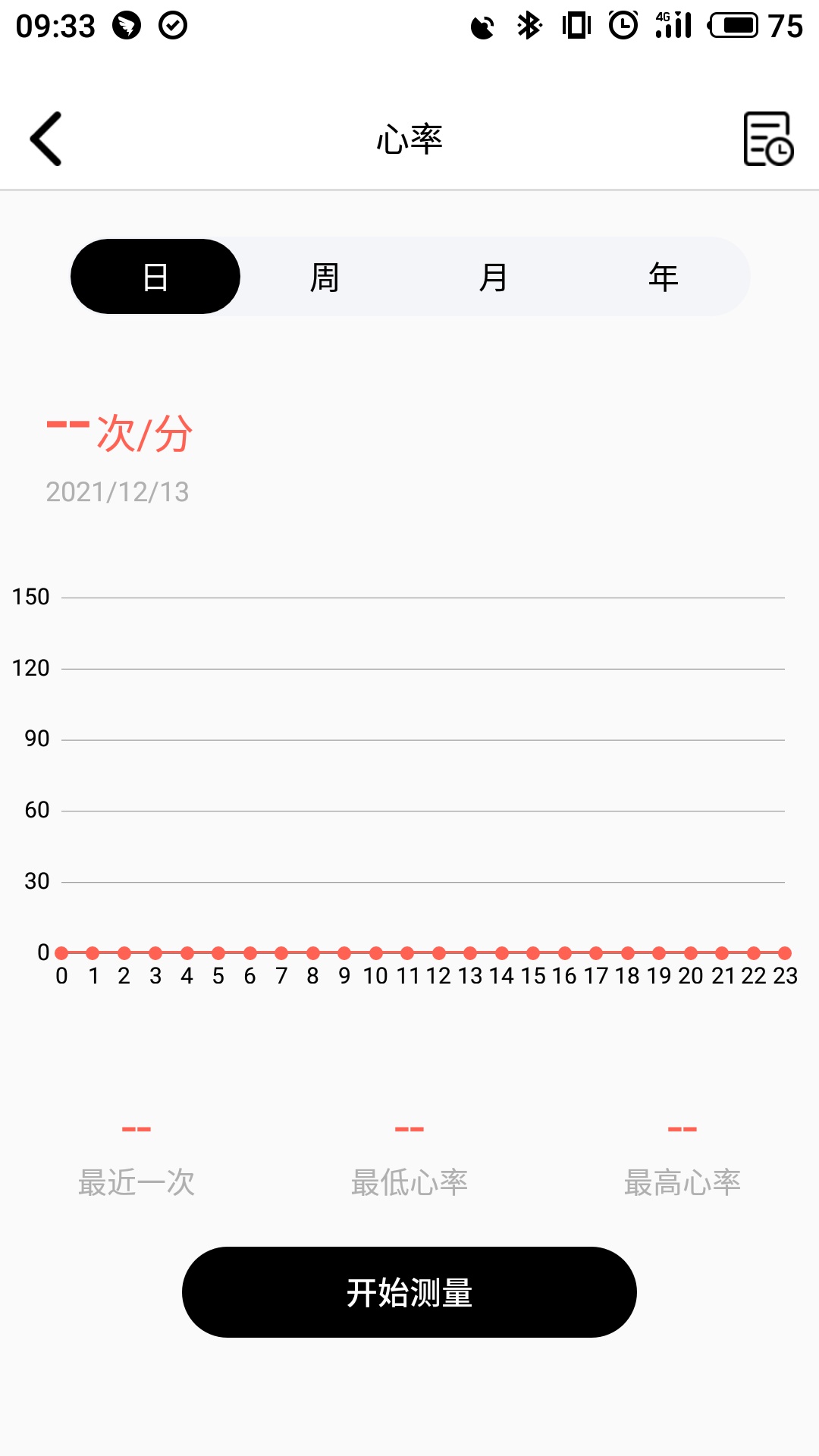The width and height of the screenshot is (819, 1456).
Task: Tap the vibration mode status bar icon
Action: click(x=576, y=25)
